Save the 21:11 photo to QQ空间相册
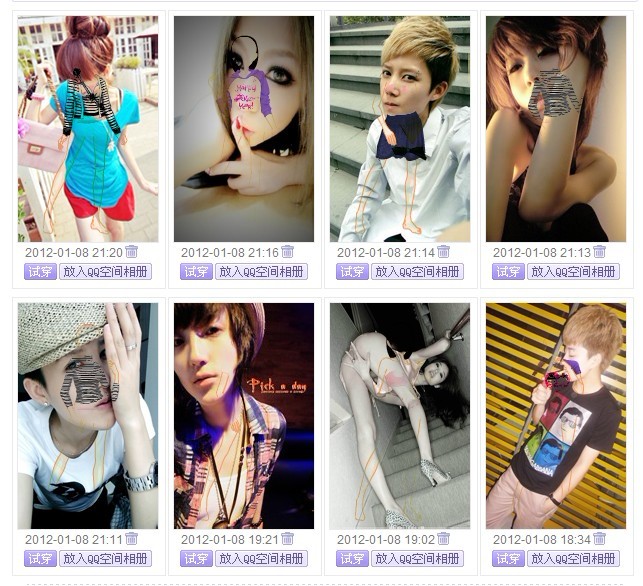Screen dimensions: 643x586 click(106, 558)
